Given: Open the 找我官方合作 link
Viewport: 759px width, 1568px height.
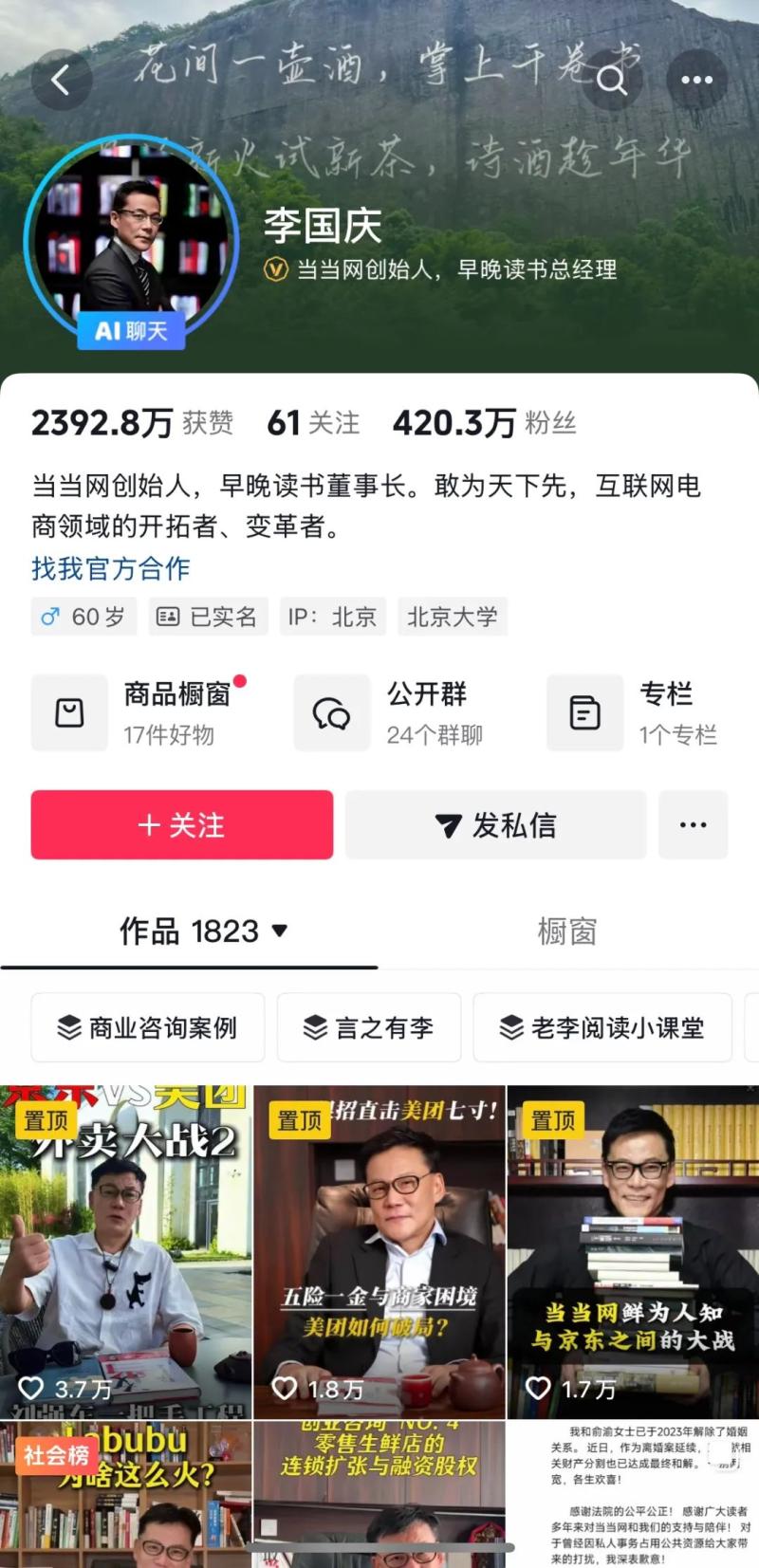Looking at the screenshot, I should point(111,568).
